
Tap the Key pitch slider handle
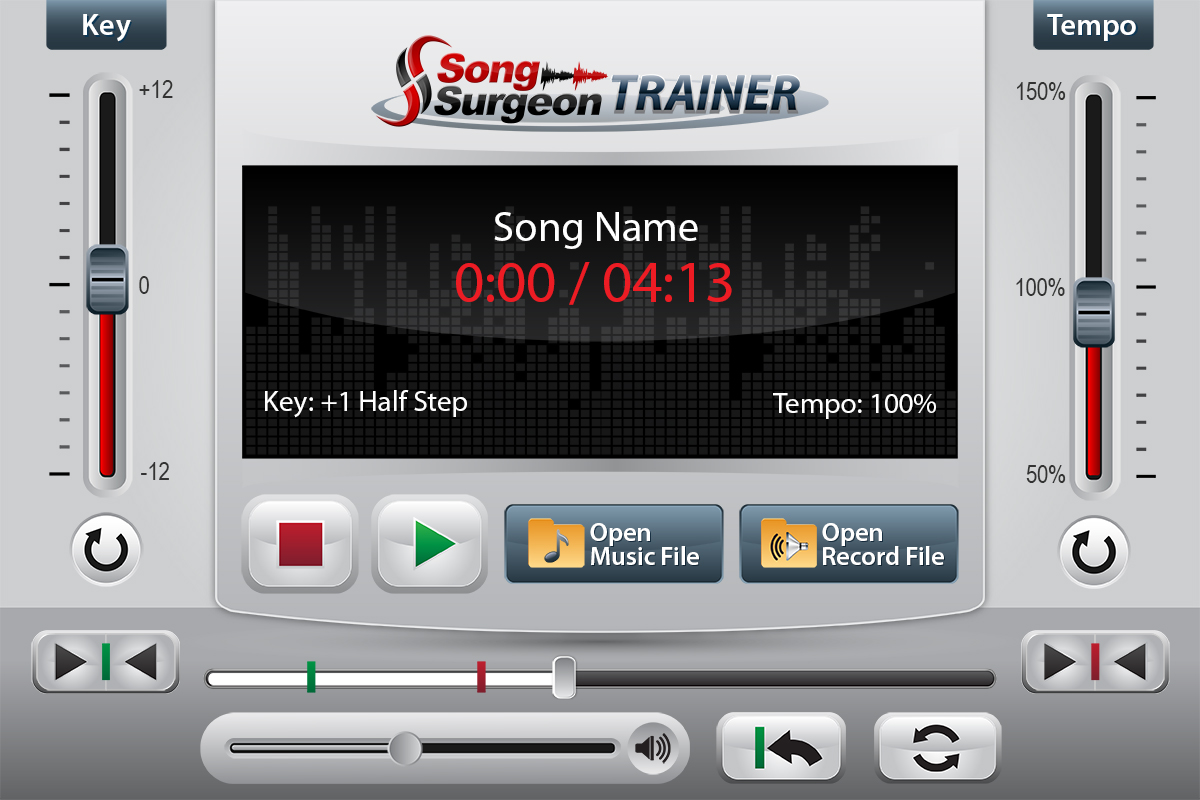click(107, 279)
